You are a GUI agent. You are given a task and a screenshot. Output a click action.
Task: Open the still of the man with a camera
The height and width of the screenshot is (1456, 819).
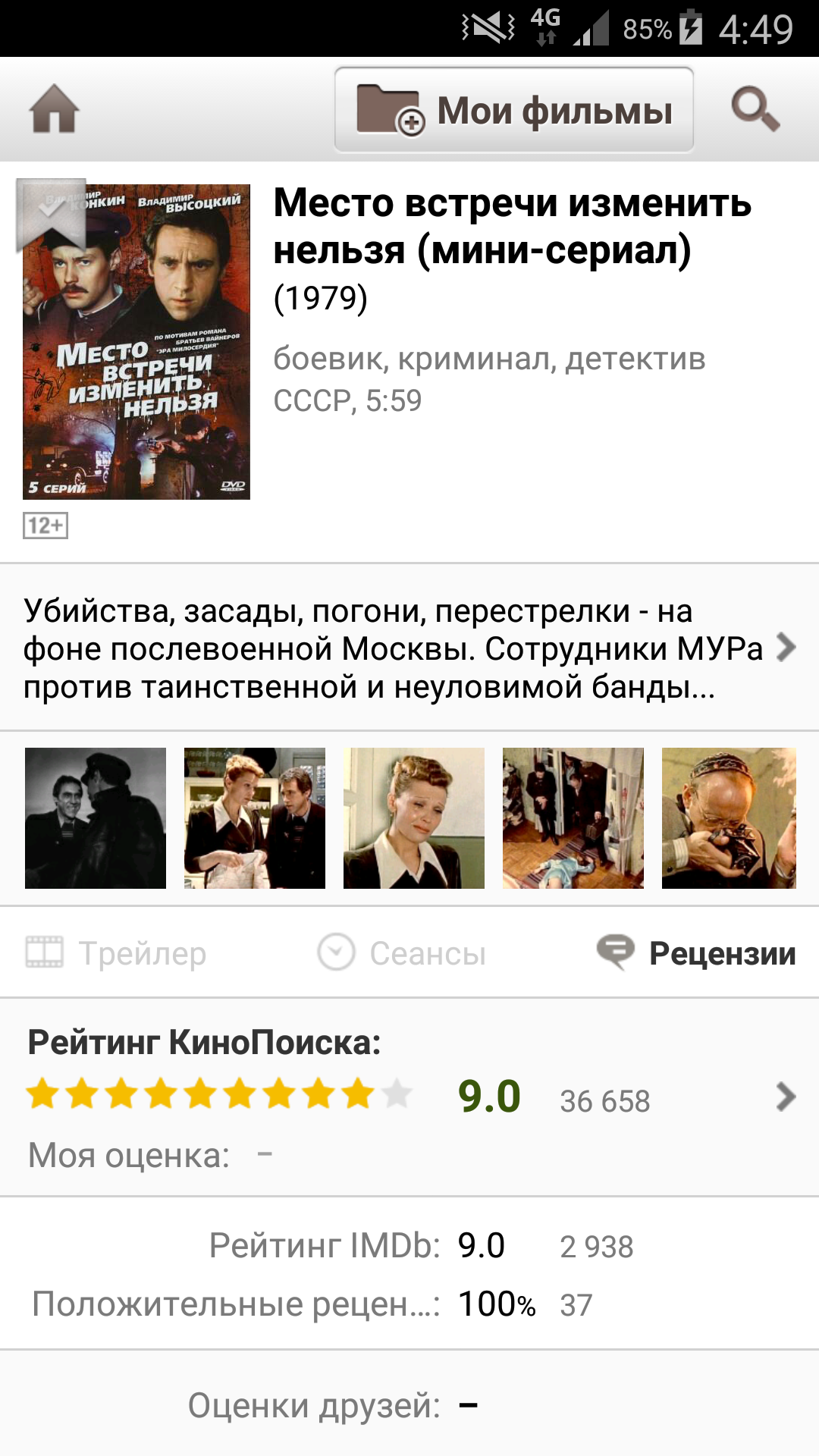[729, 818]
